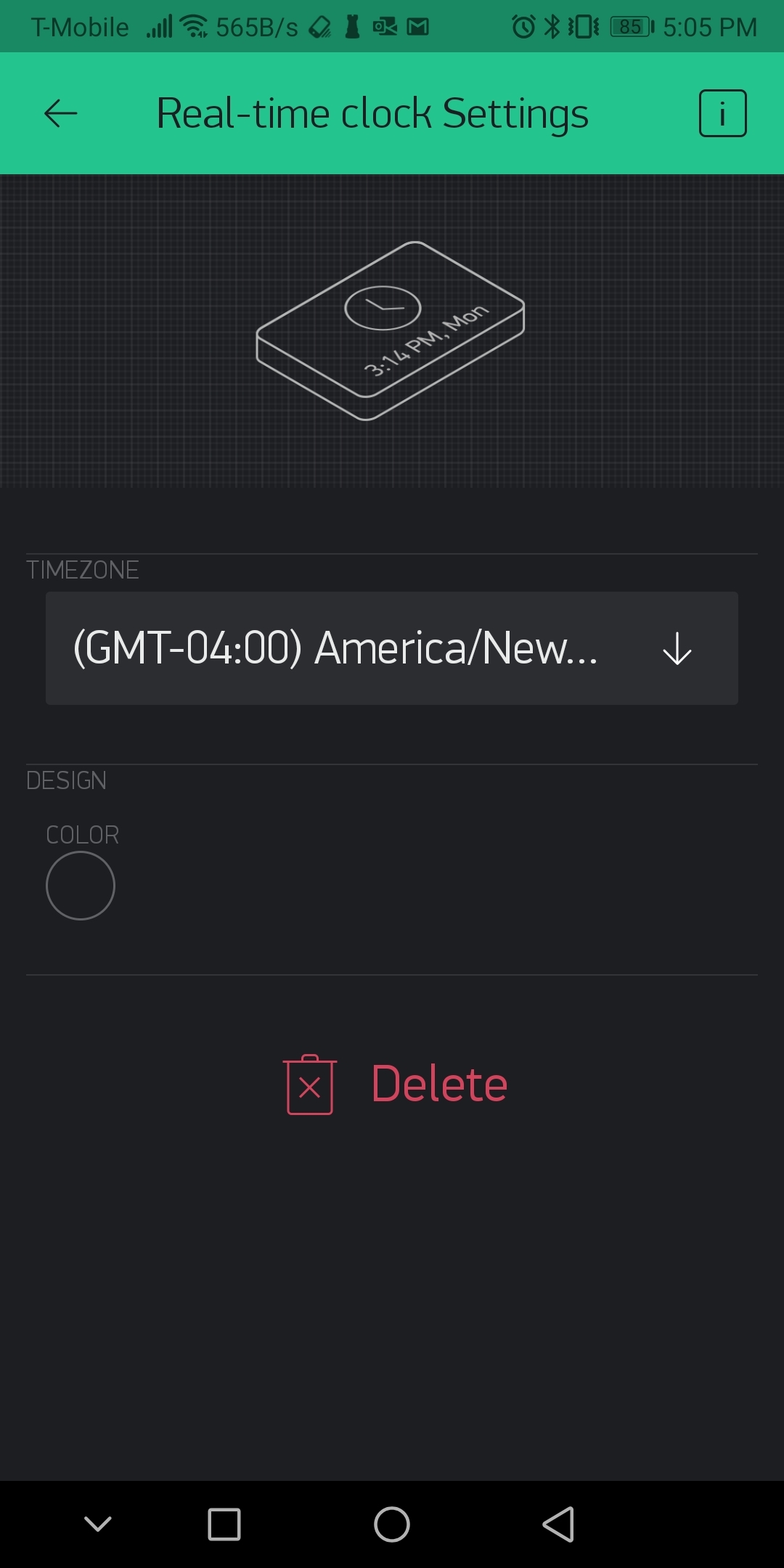Screen dimensions: 784x1568
Task: Expand the timezone dropdown
Action: pyautogui.click(x=392, y=648)
